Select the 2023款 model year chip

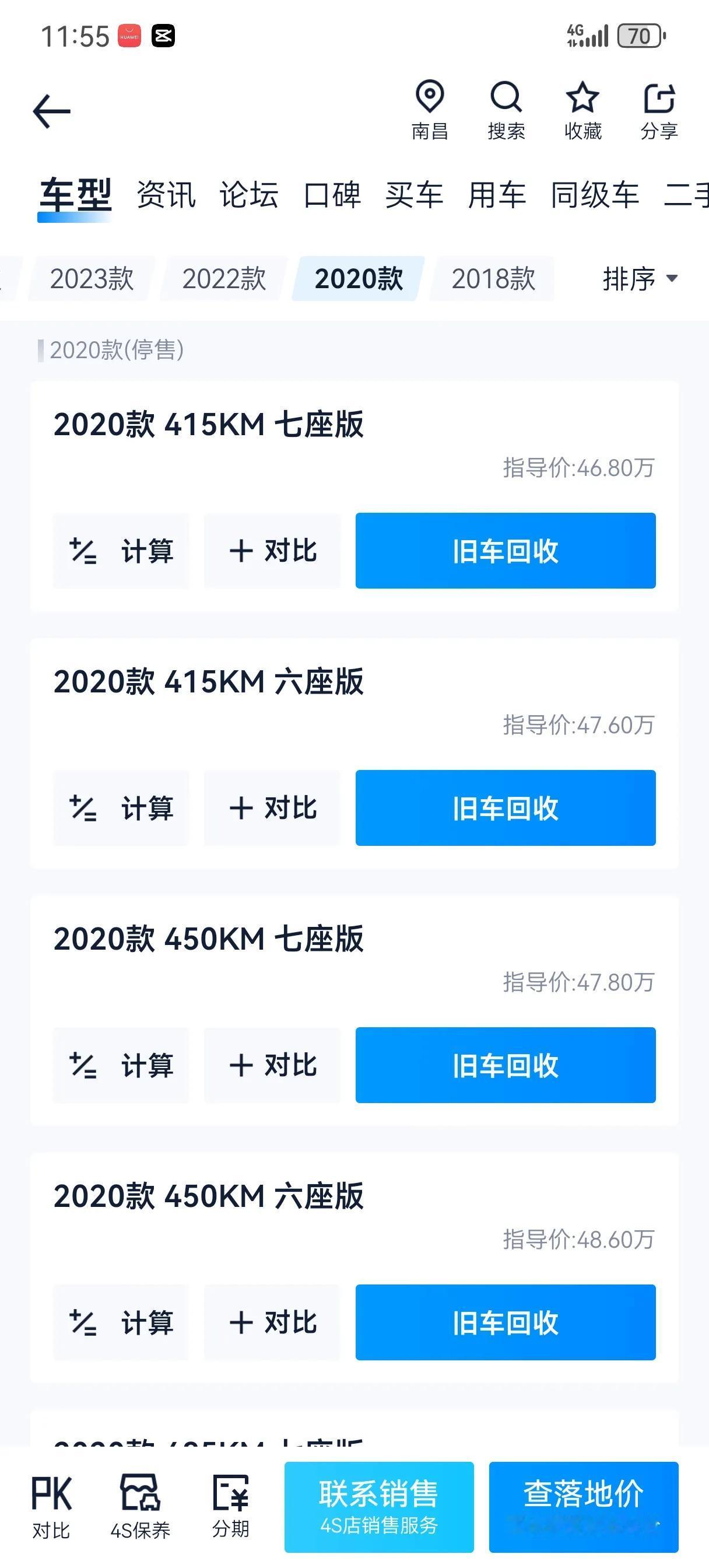[92, 279]
